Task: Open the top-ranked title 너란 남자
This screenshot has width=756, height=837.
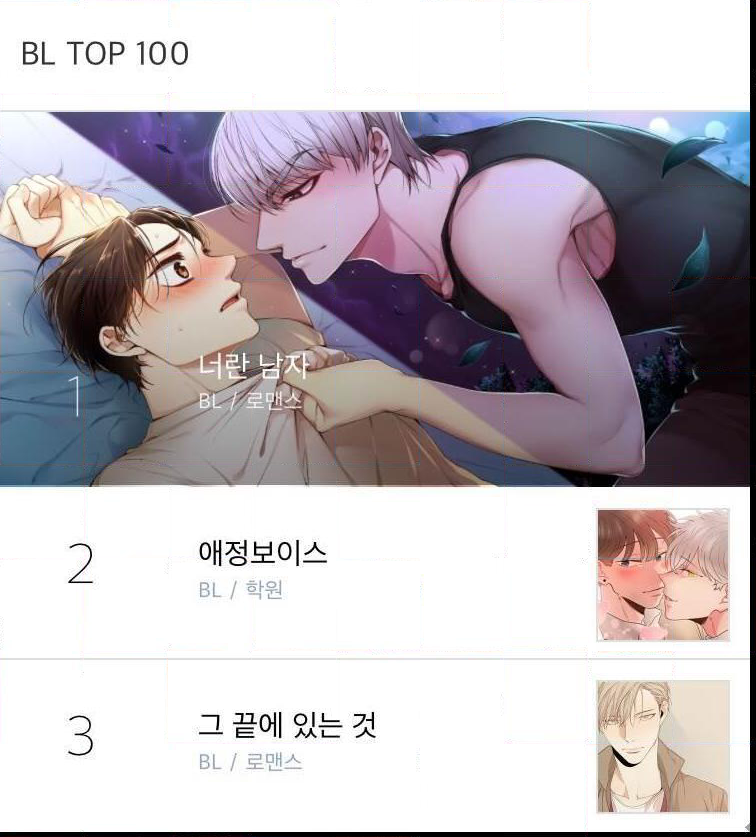Action: [x=254, y=366]
